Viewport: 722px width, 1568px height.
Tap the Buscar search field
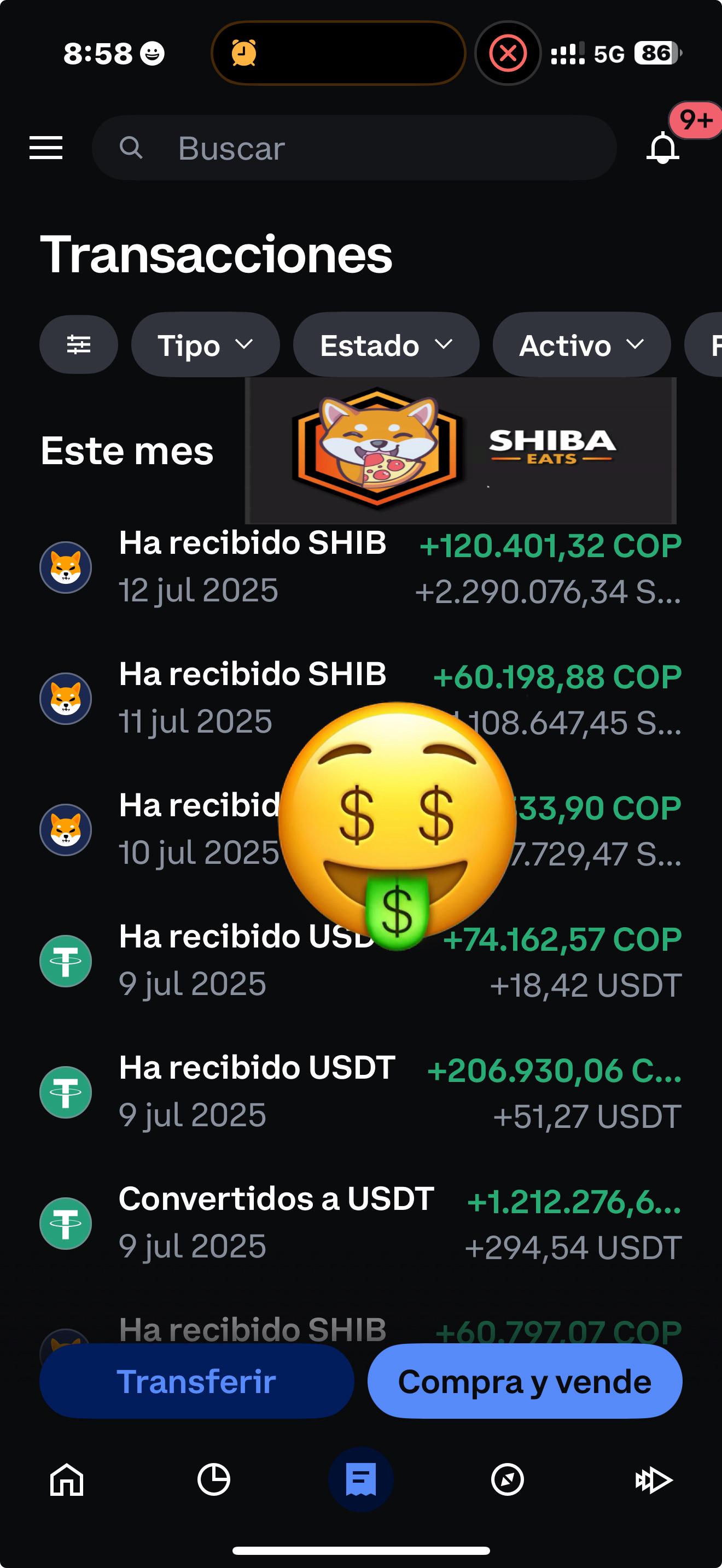tap(353, 148)
